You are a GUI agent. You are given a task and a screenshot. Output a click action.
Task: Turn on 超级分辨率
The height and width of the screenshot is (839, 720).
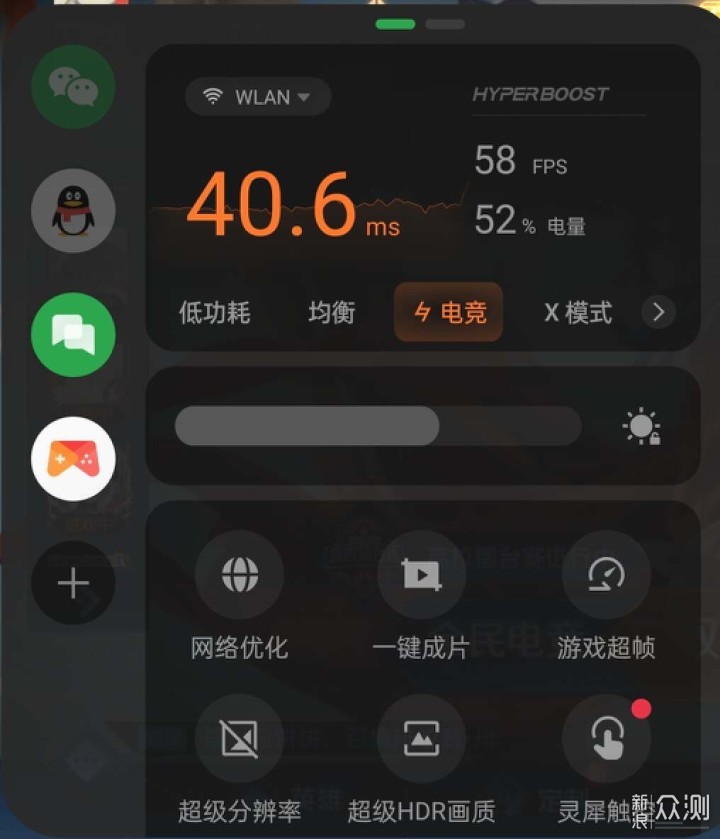coord(240,738)
